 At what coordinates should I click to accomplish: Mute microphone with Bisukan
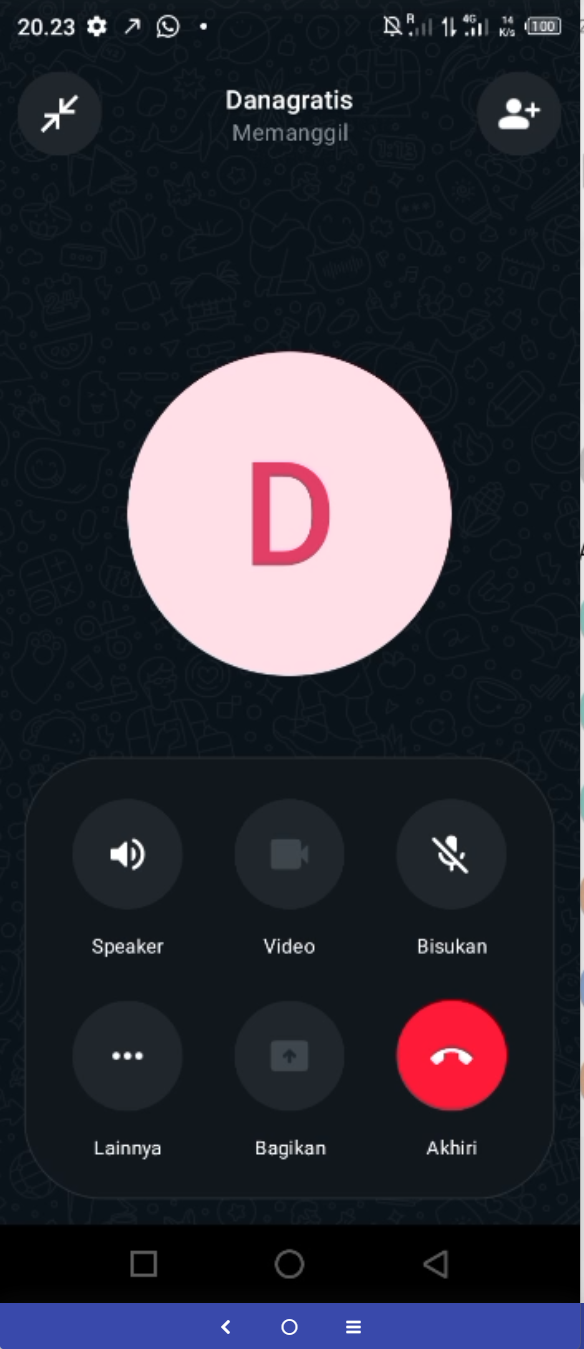(x=451, y=854)
